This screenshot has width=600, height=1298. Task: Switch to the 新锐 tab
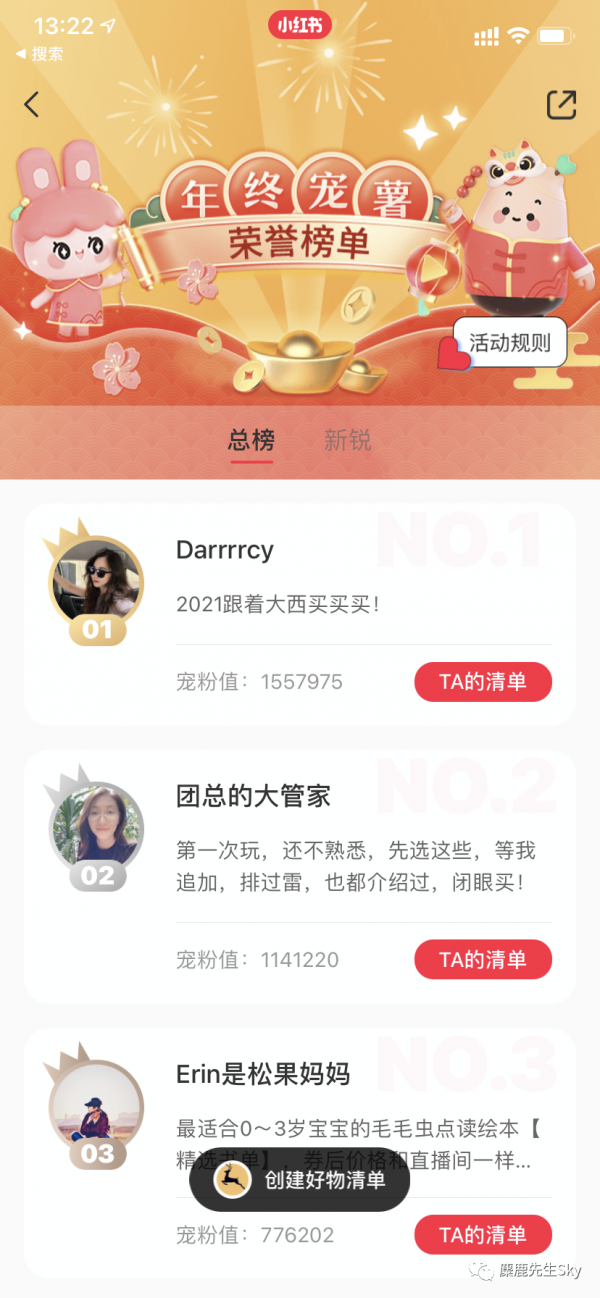348,440
